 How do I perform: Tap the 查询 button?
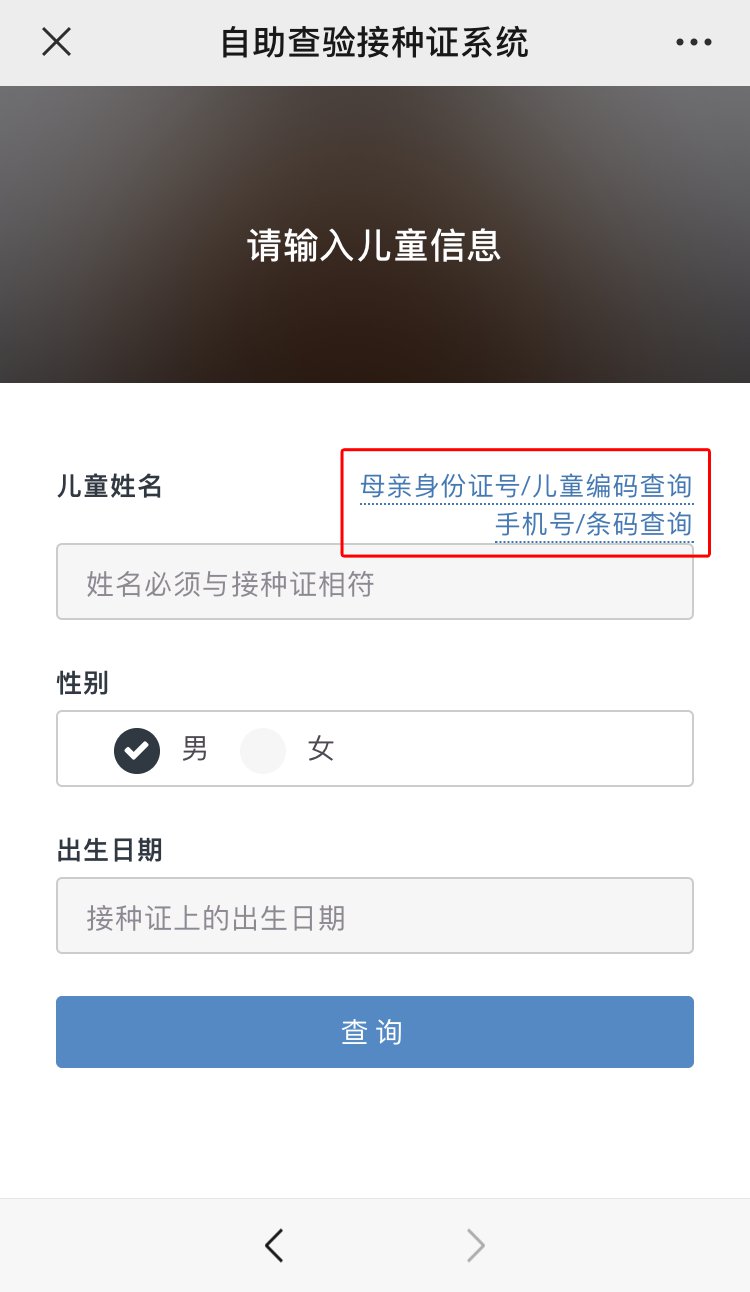point(374,1032)
